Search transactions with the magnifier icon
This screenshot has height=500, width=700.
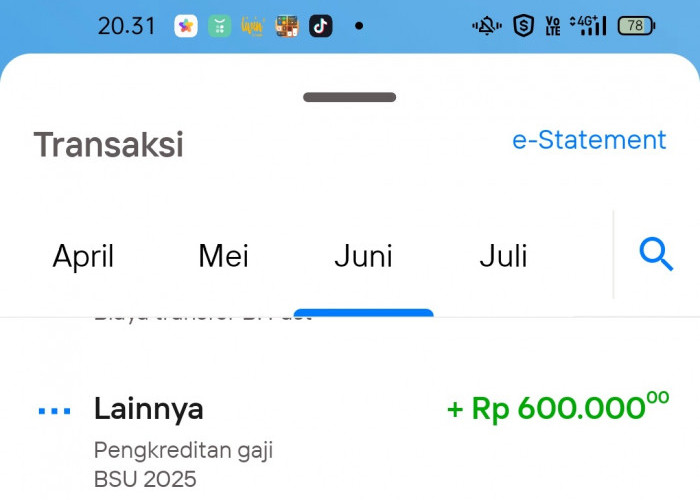[x=656, y=255]
